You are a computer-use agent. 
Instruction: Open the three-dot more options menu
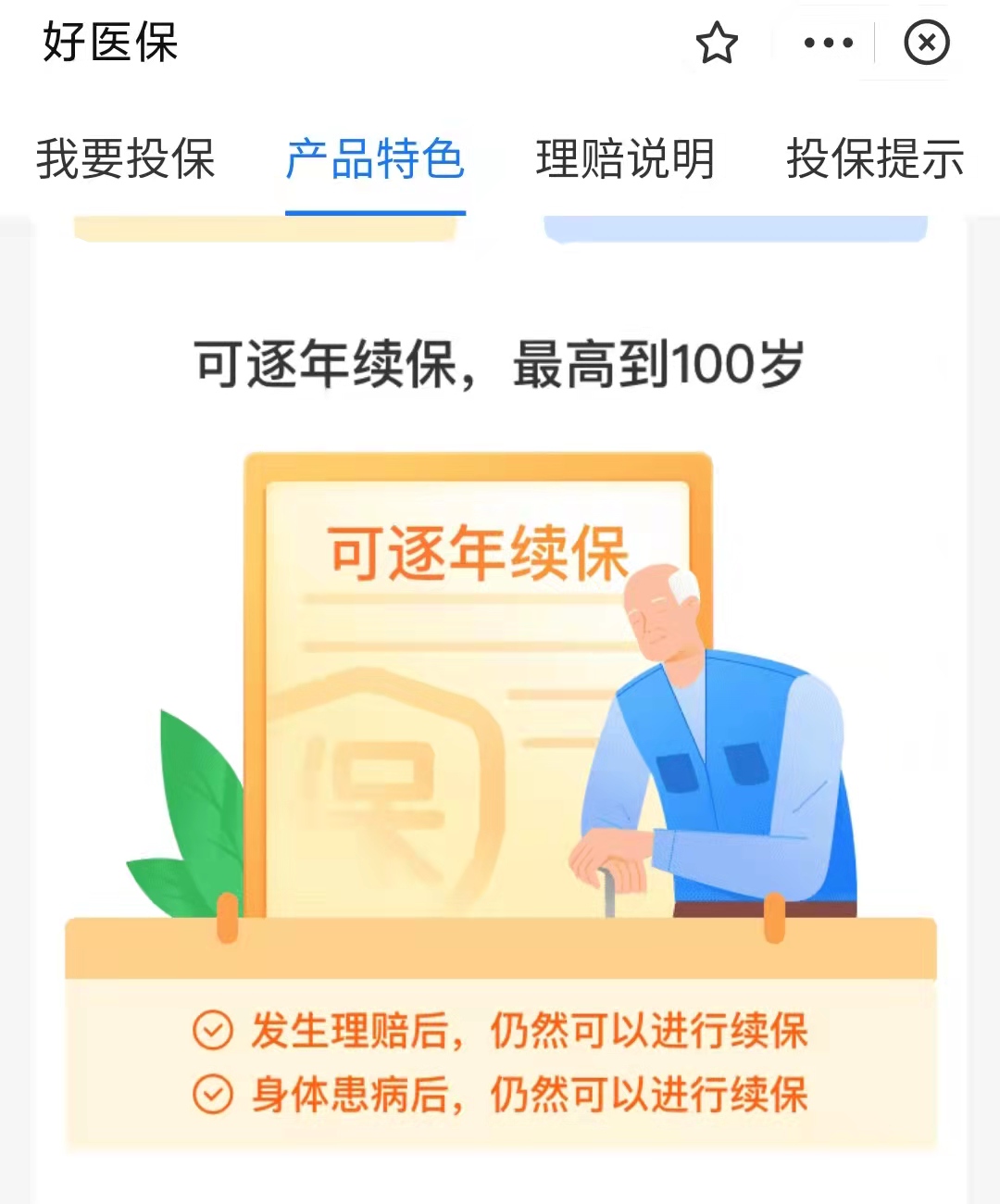click(829, 43)
